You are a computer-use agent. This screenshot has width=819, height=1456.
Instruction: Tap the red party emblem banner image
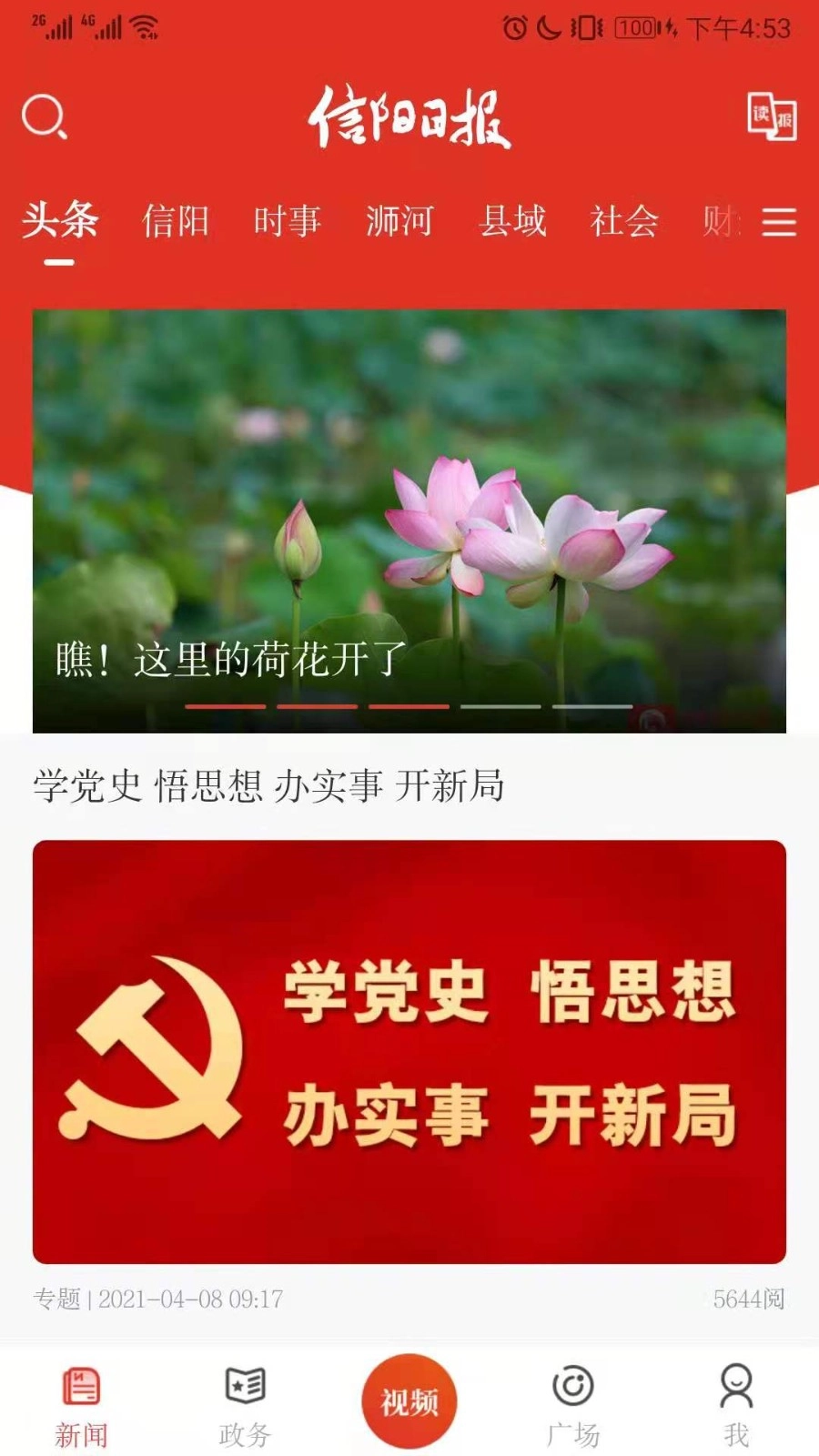point(409,1051)
